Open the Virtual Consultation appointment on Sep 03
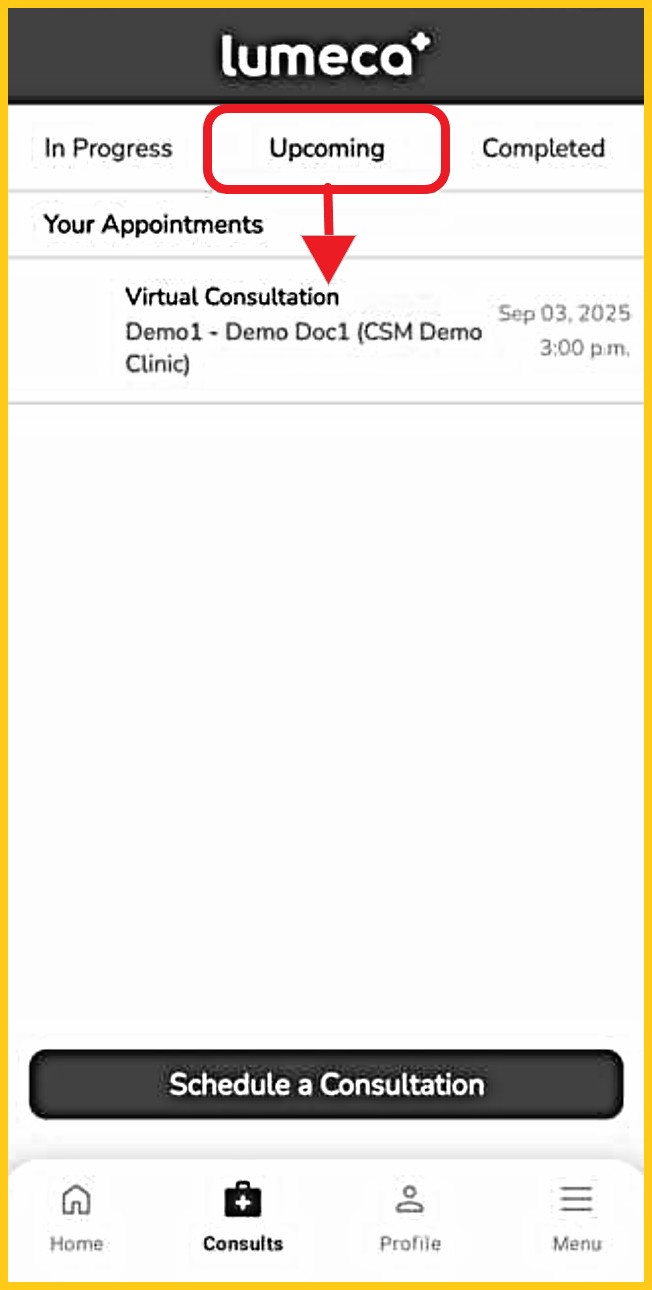The image size is (652, 1290). pos(325,330)
